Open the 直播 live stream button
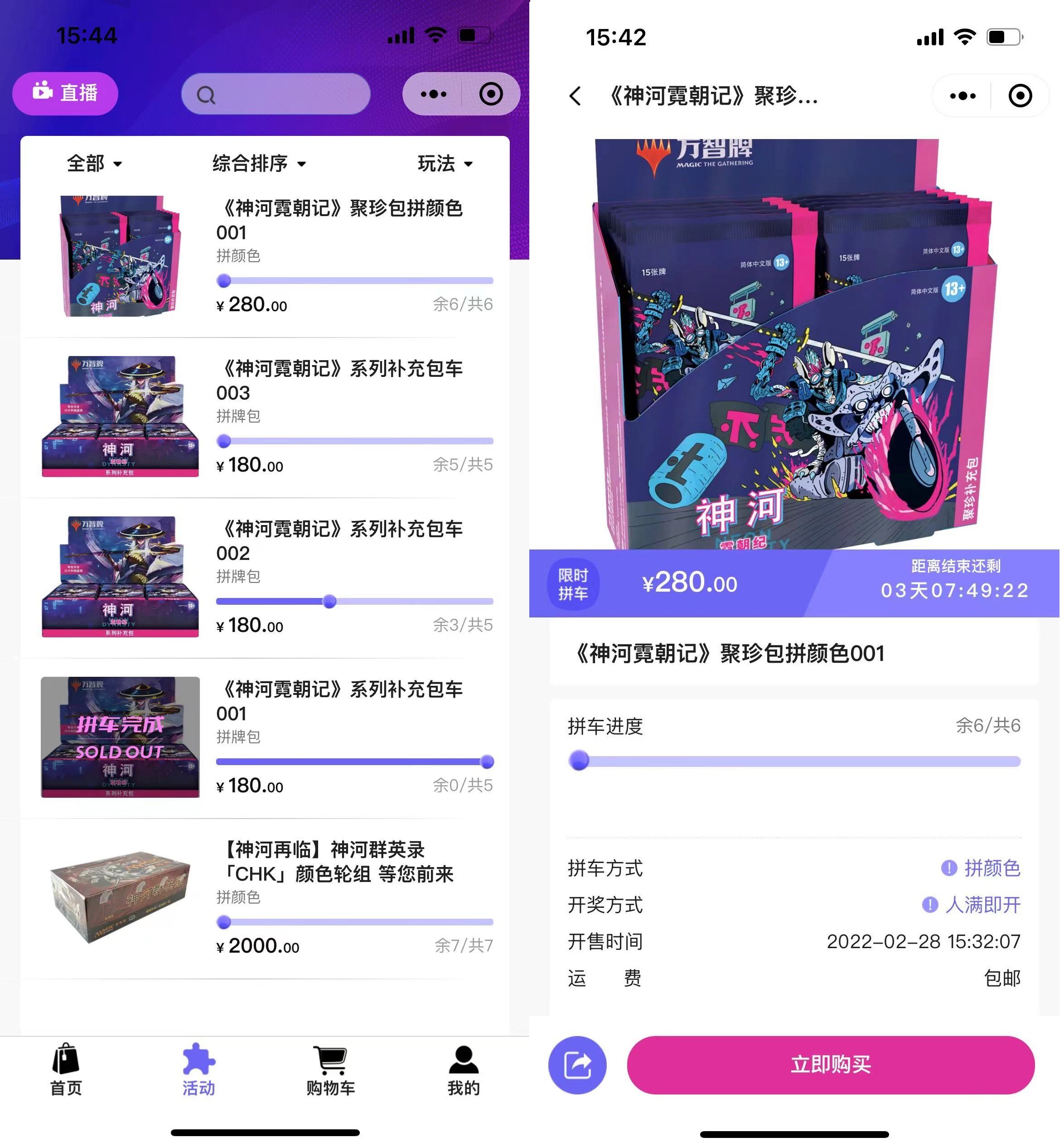 click(65, 93)
